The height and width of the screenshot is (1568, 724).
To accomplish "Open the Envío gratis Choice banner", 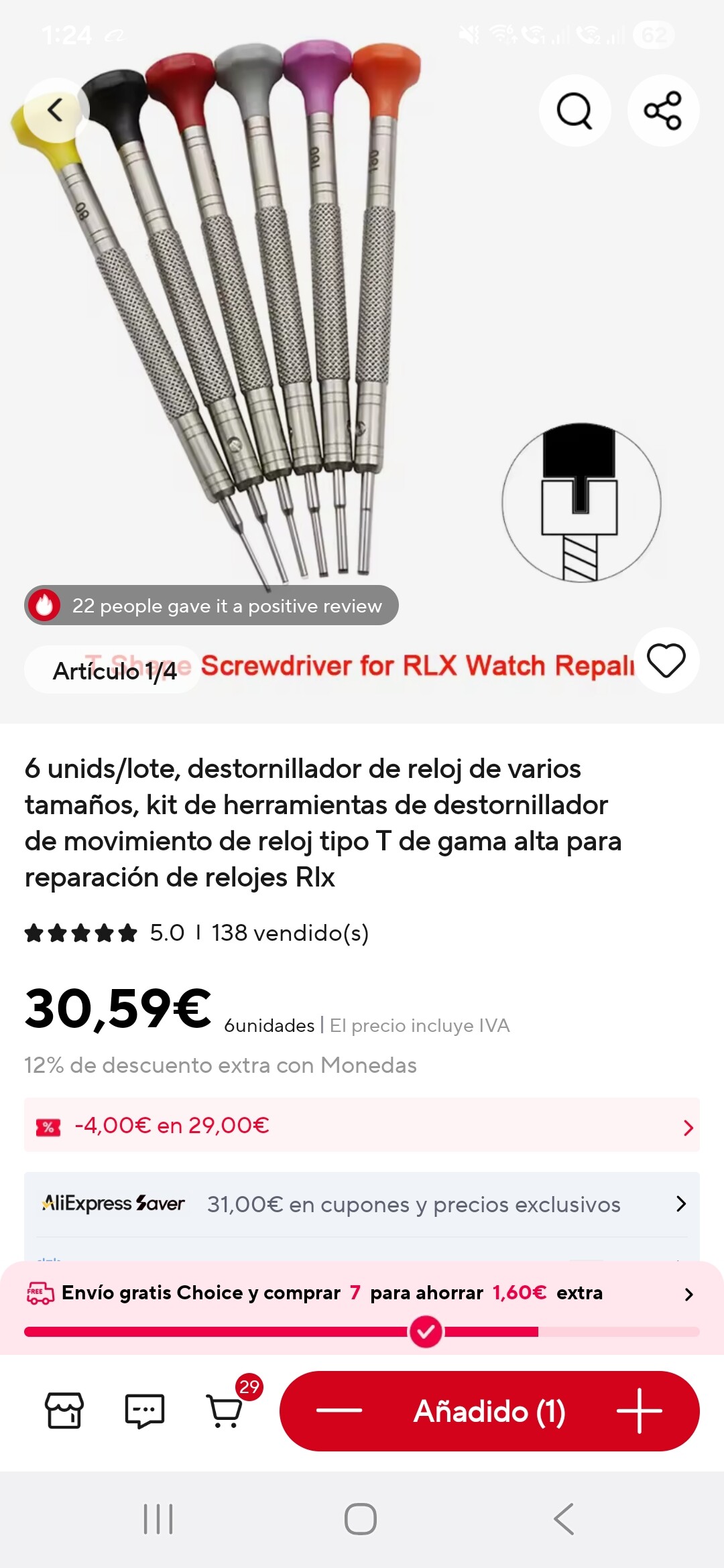I will tap(362, 1293).
